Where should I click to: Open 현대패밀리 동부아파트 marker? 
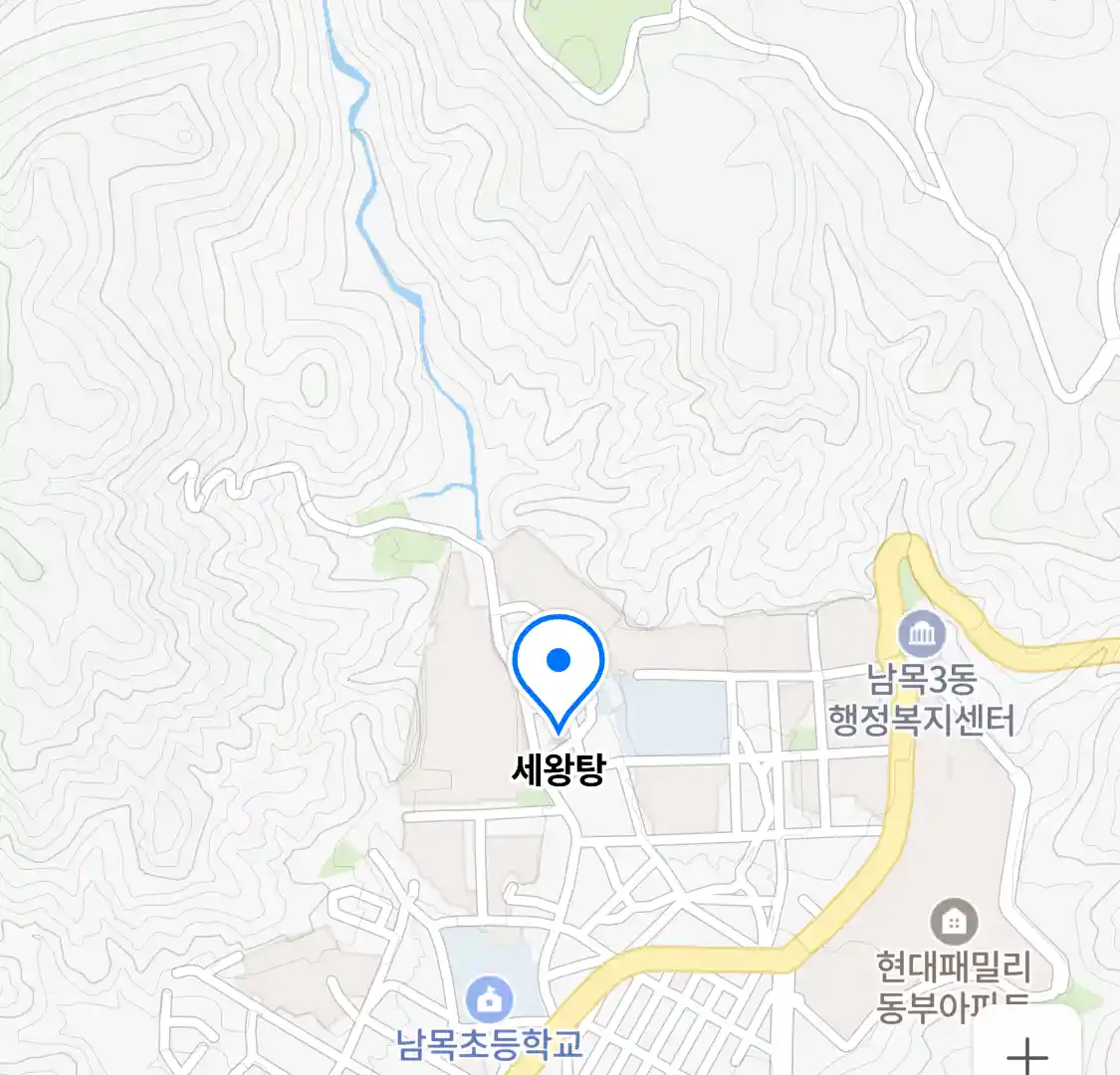[953, 923]
